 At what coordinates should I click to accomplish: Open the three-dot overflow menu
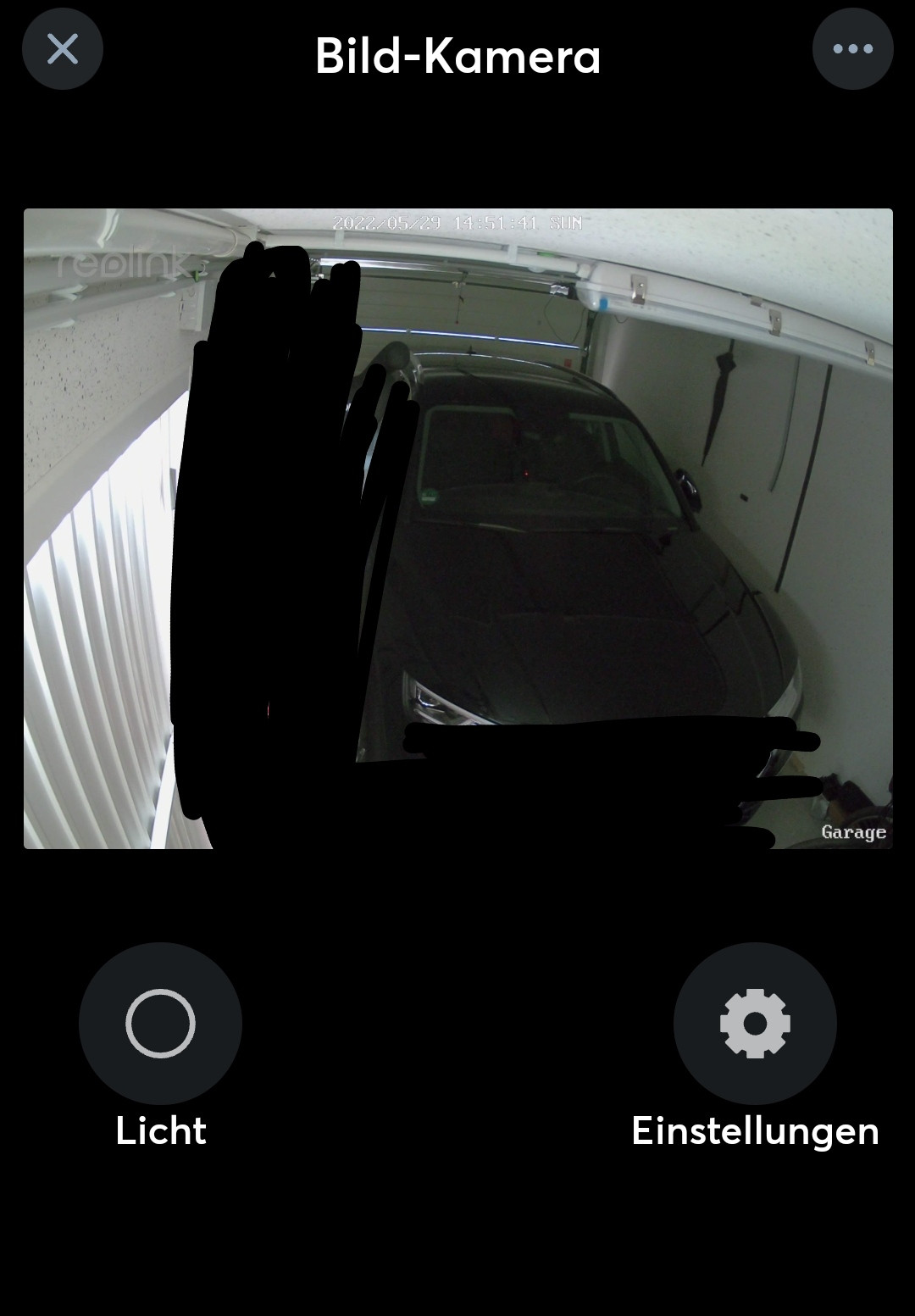pos(852,49)
